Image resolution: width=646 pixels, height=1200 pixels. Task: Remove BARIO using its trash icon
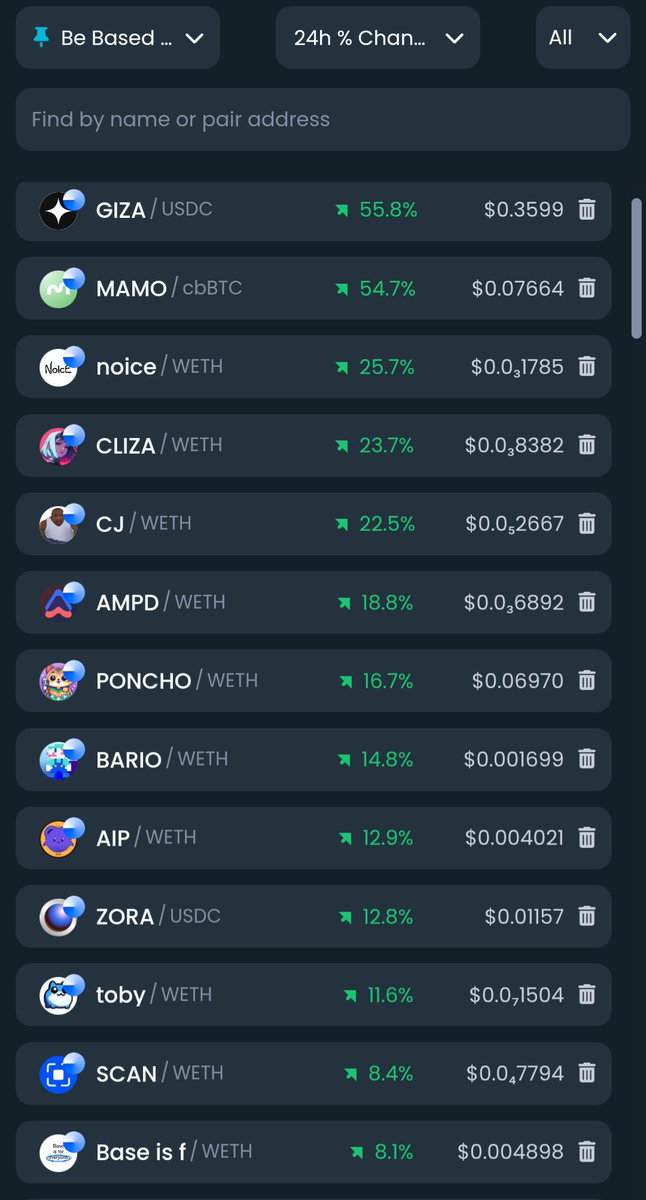(587, 759)
